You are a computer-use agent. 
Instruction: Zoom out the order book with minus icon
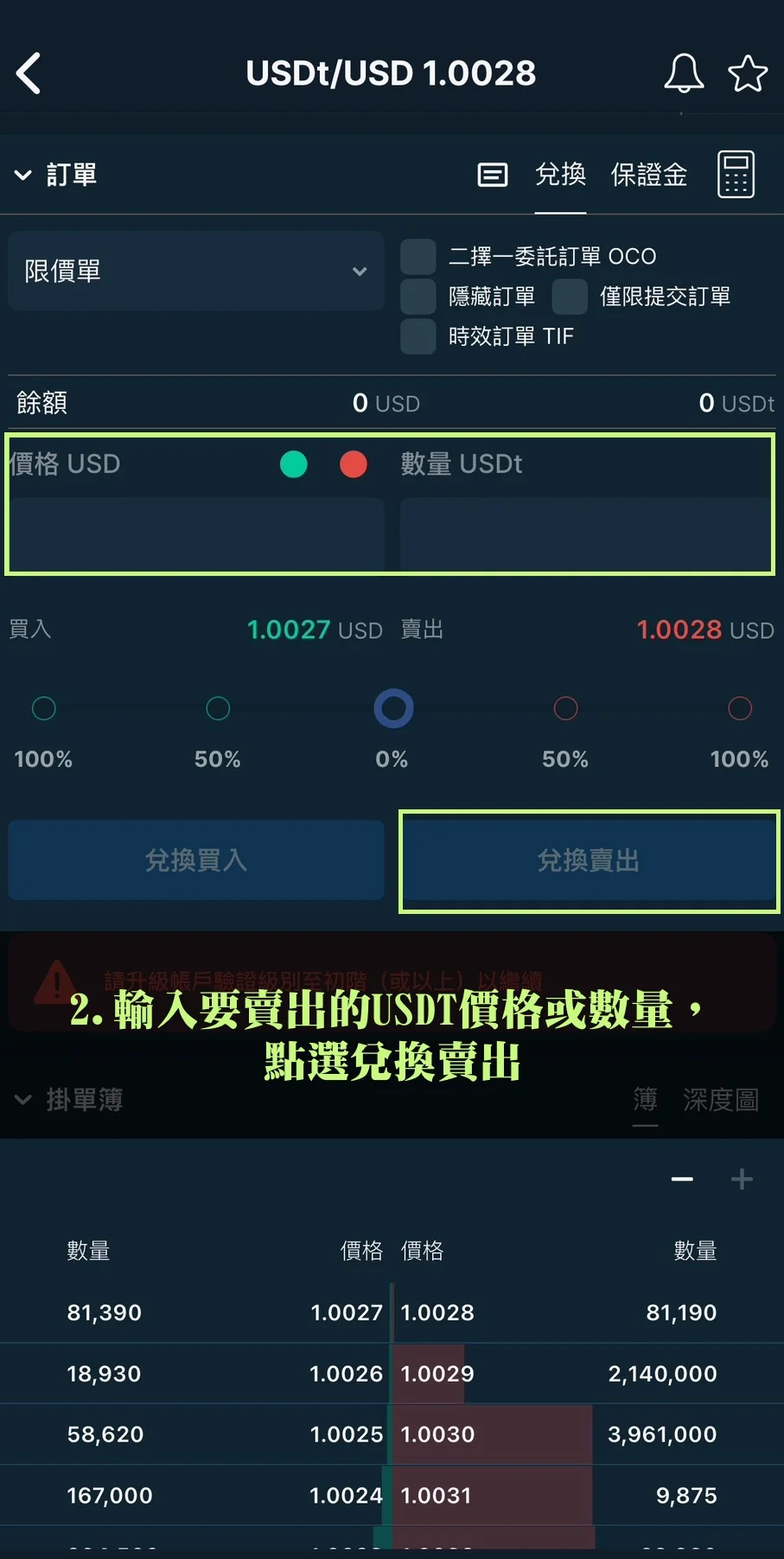pos(681,1179)
